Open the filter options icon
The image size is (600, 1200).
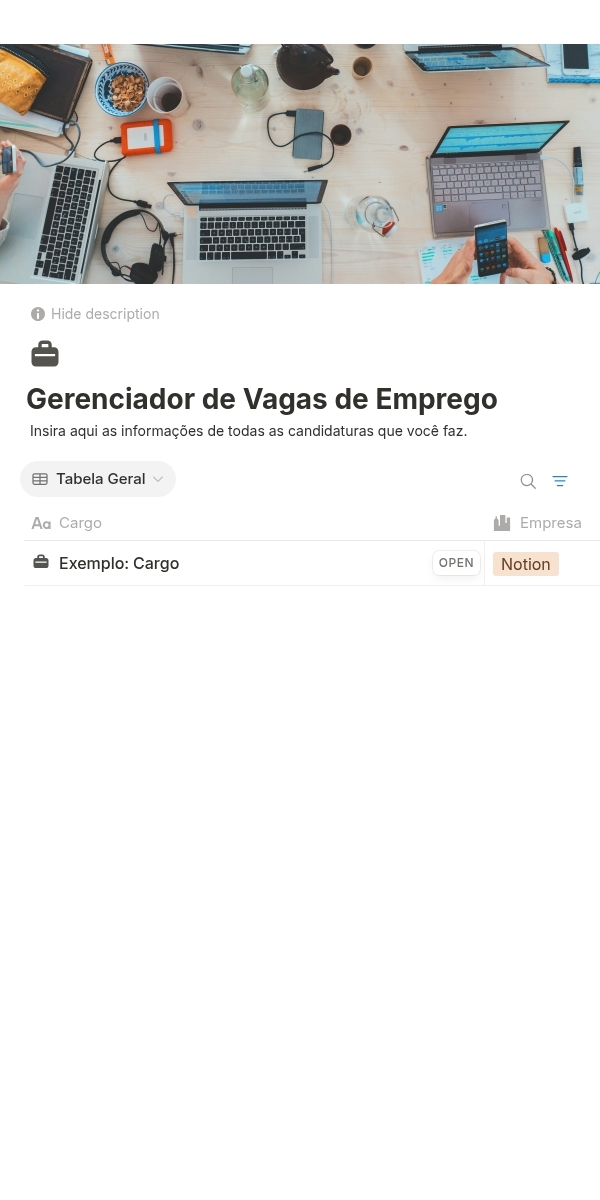pyautogui.click(x=560, y=481)
